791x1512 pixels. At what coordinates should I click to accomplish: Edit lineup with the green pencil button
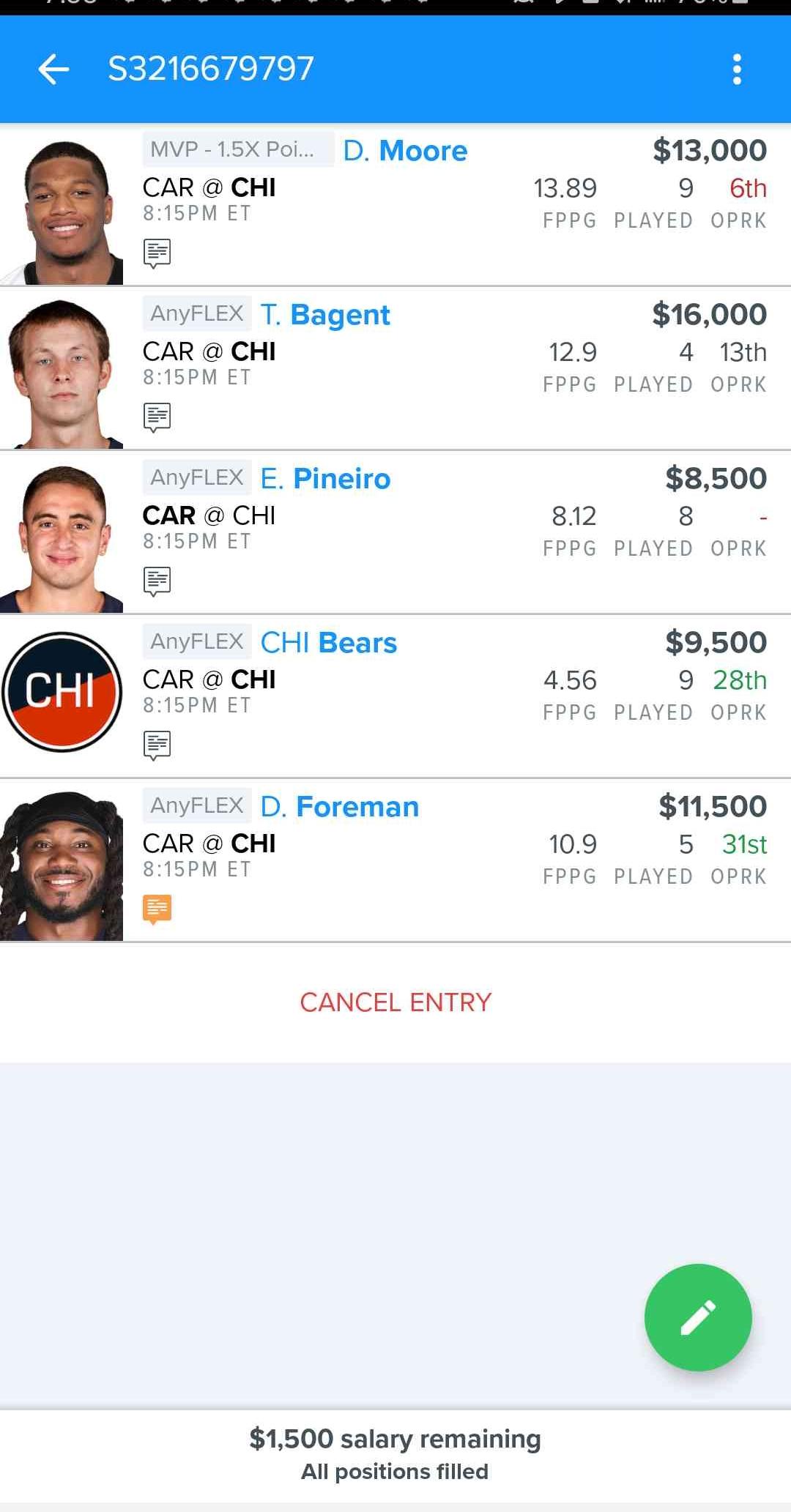pos(698,1317)
